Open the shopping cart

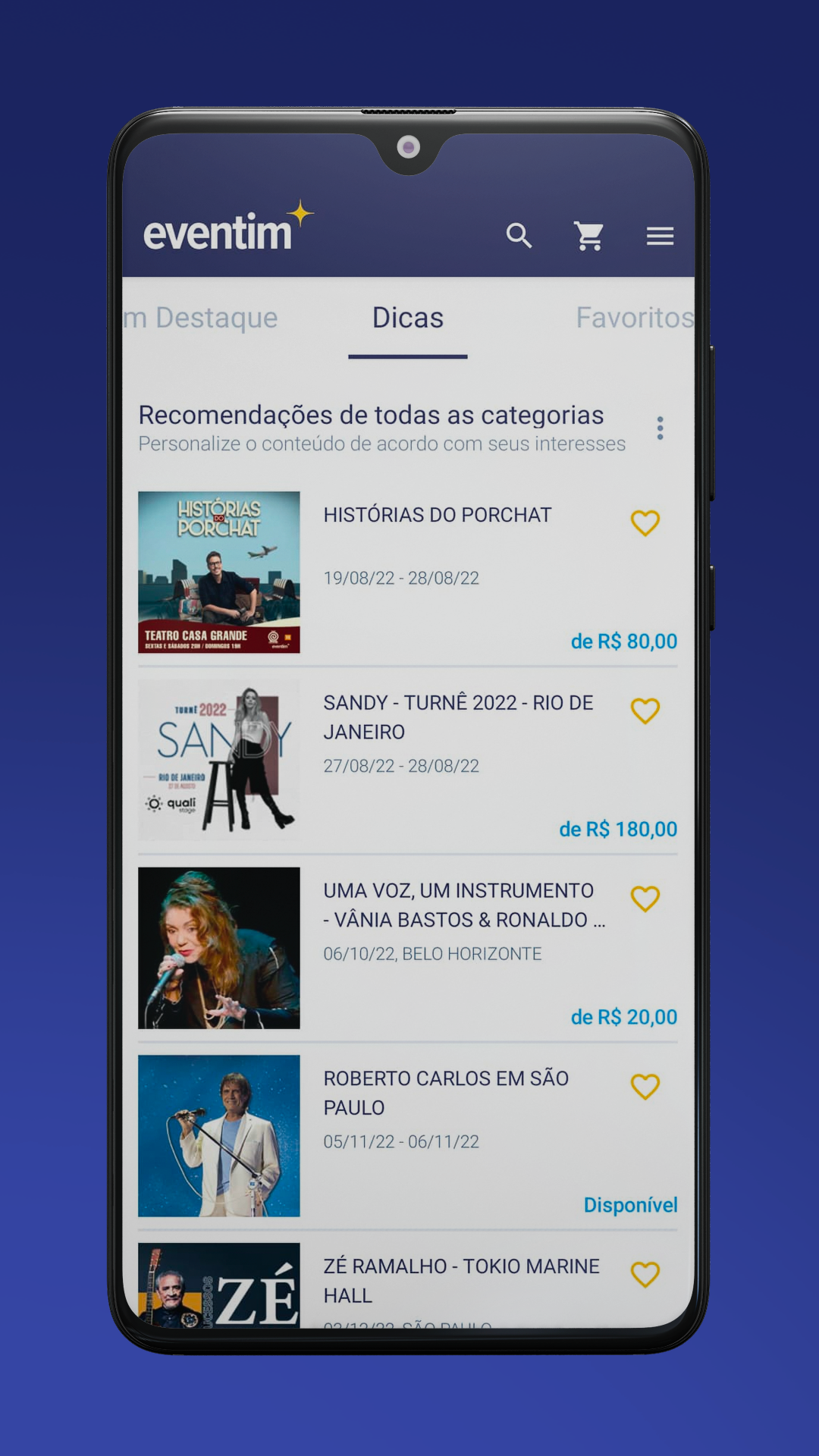(x=589, y=237)
